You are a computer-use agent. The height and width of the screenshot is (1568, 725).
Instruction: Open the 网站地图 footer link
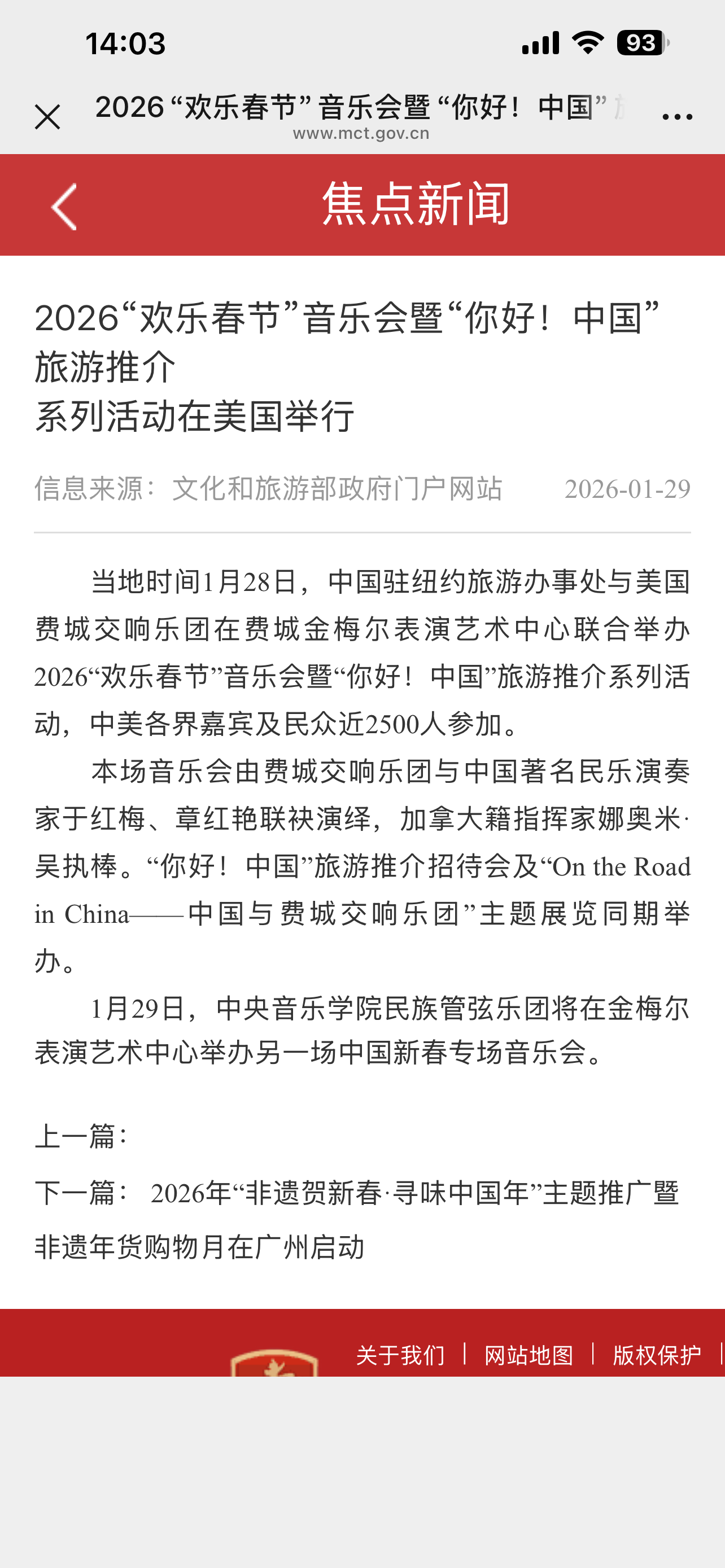tap(529, 1355)
